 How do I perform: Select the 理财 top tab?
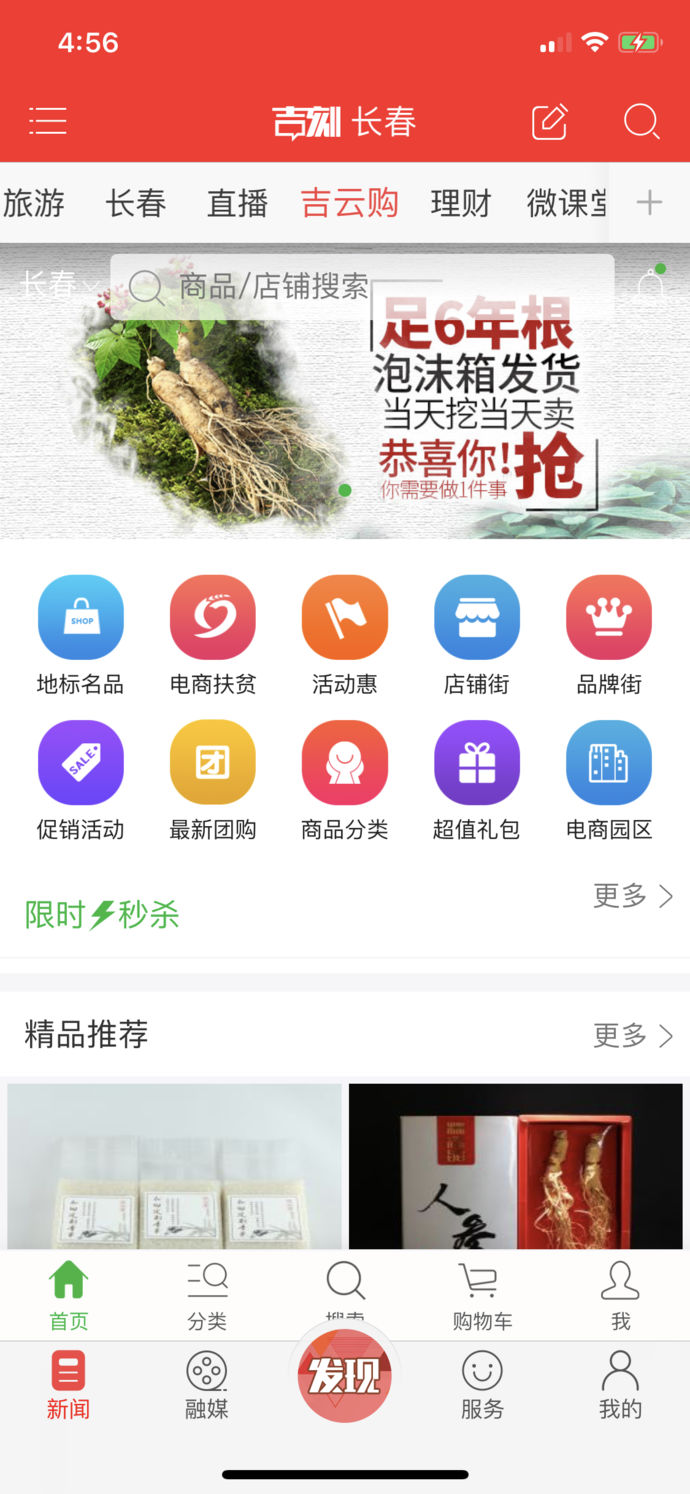point(461,203)
